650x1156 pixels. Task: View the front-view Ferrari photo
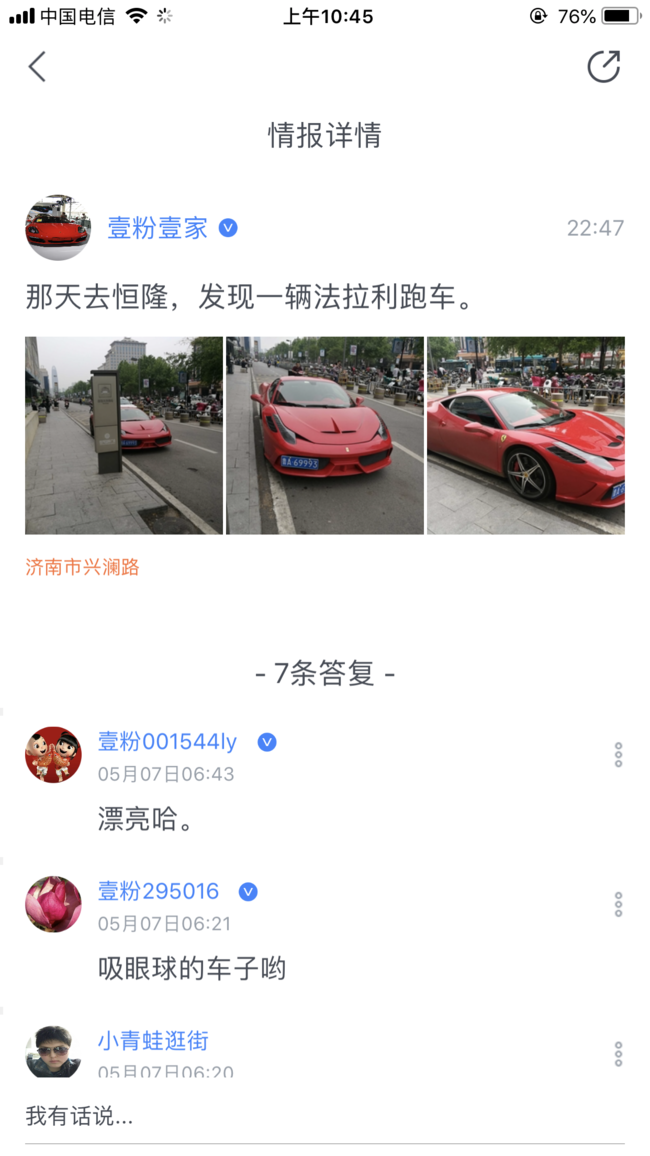point(325,435)
